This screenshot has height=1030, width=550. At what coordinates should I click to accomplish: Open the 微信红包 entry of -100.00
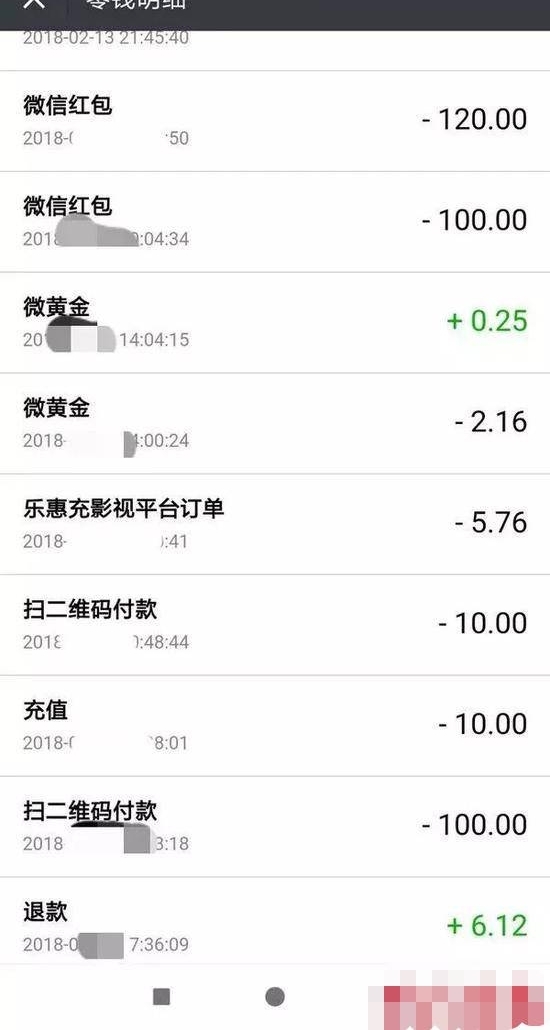coord(275,222)
